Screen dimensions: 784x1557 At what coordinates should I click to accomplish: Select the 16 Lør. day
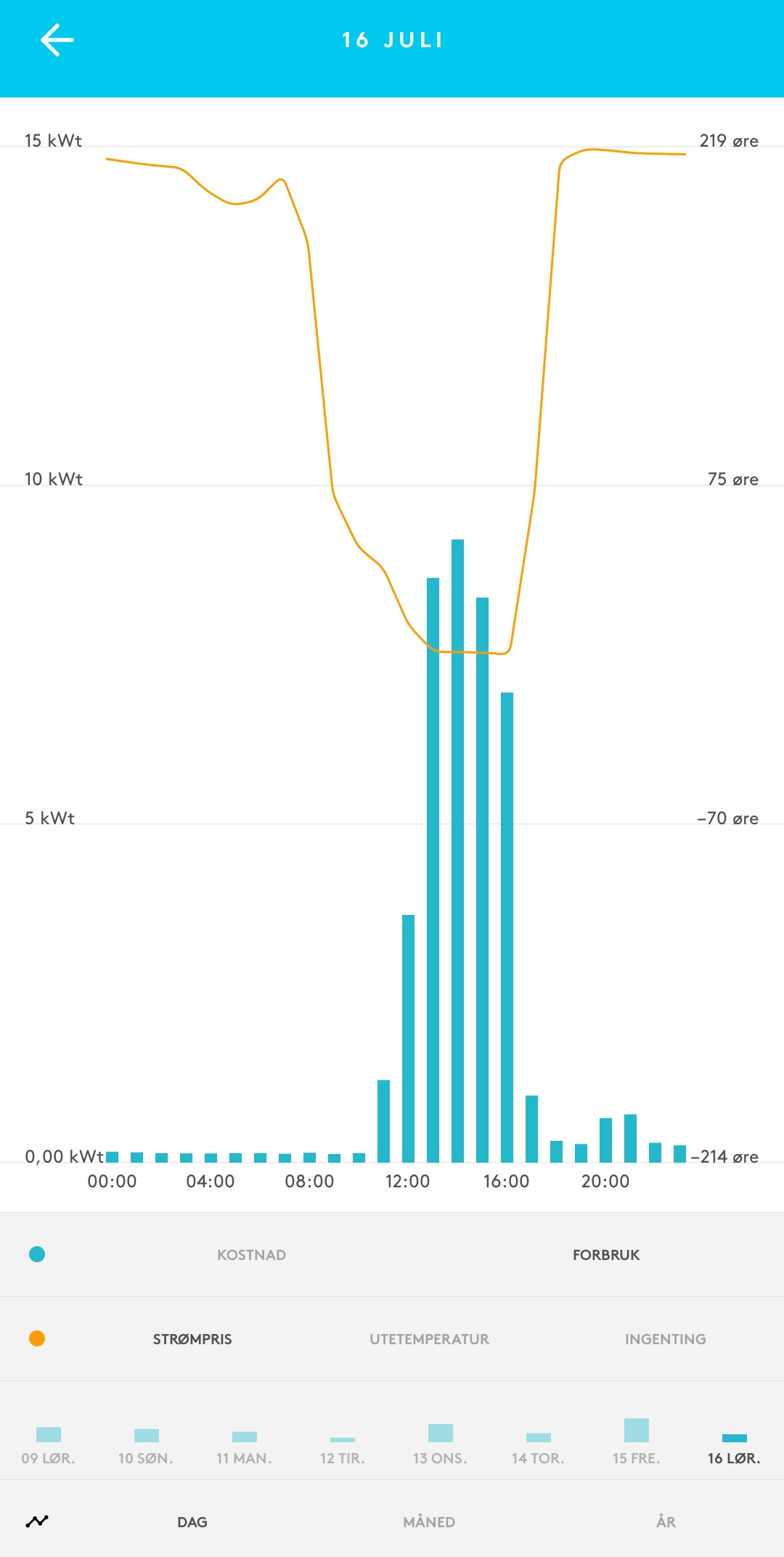coord(734,1444)
